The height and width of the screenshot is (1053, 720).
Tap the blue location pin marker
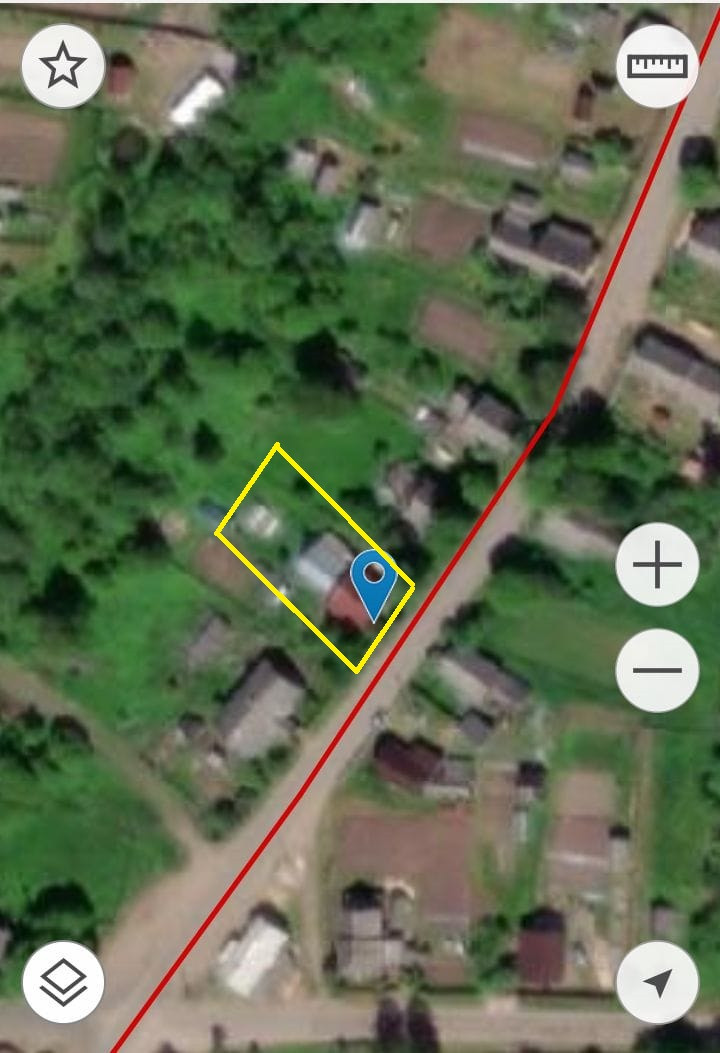[373, 580]
